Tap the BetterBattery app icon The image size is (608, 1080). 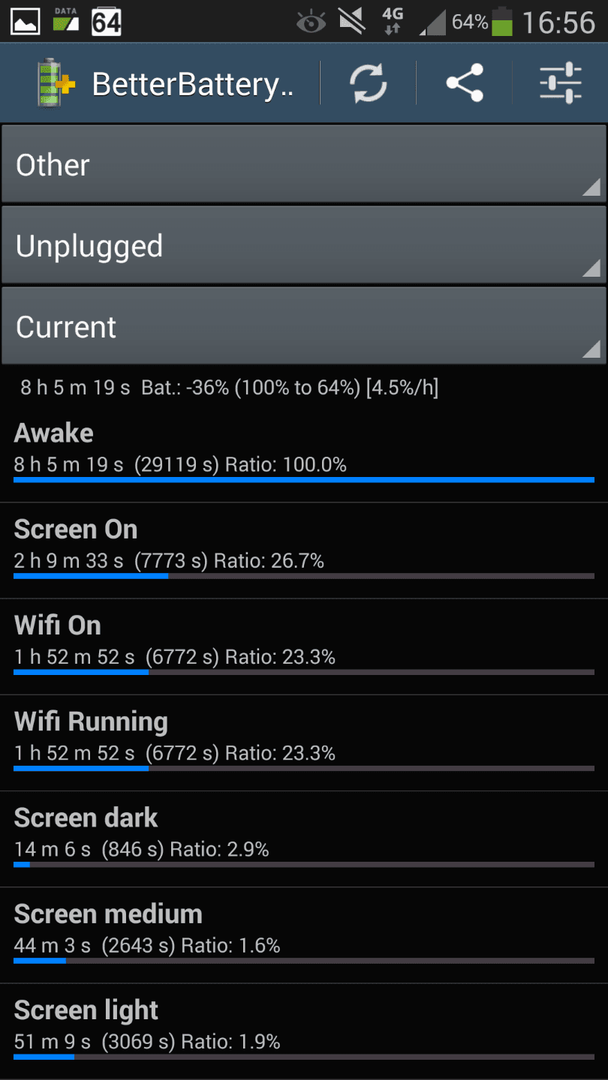point(56,83)
